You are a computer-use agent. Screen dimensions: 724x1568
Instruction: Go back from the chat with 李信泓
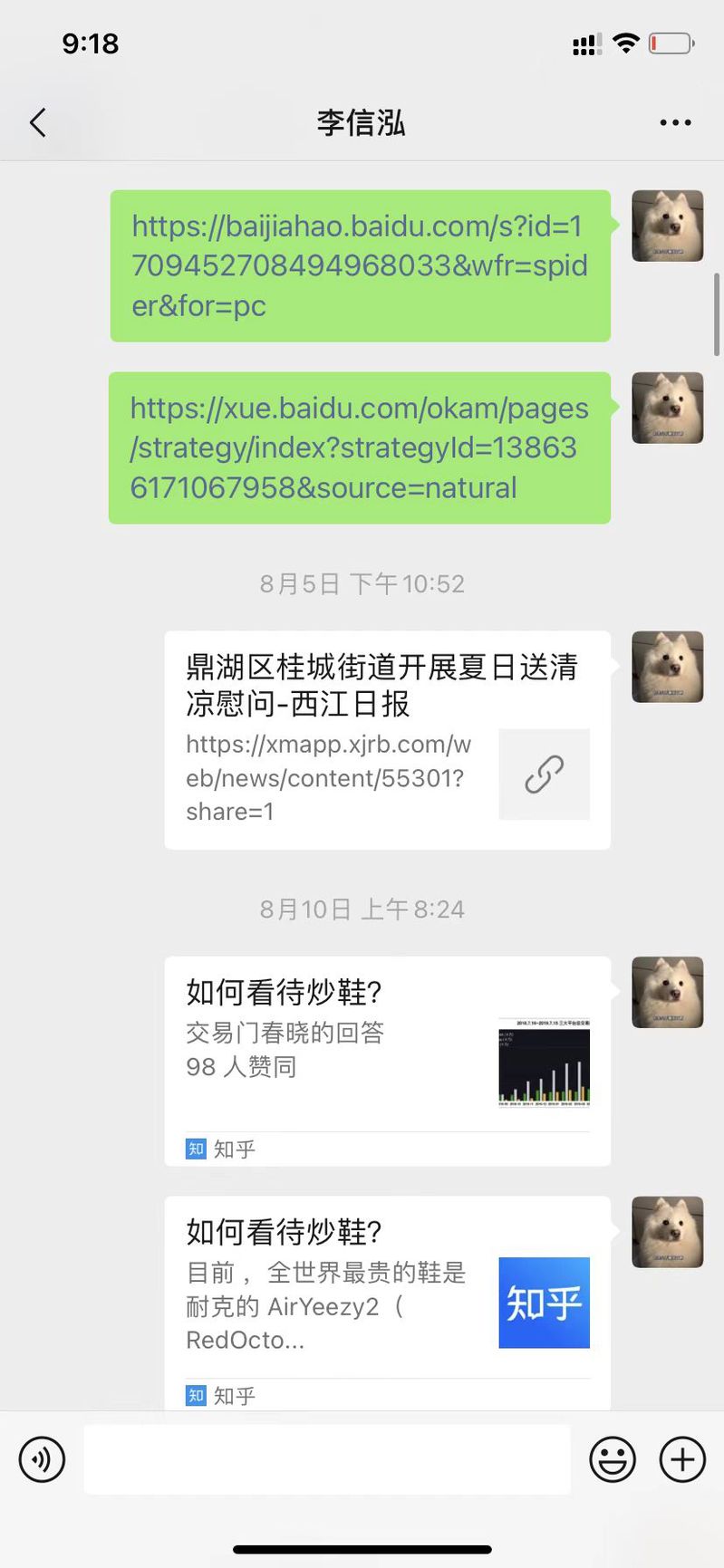click(38, 122)
